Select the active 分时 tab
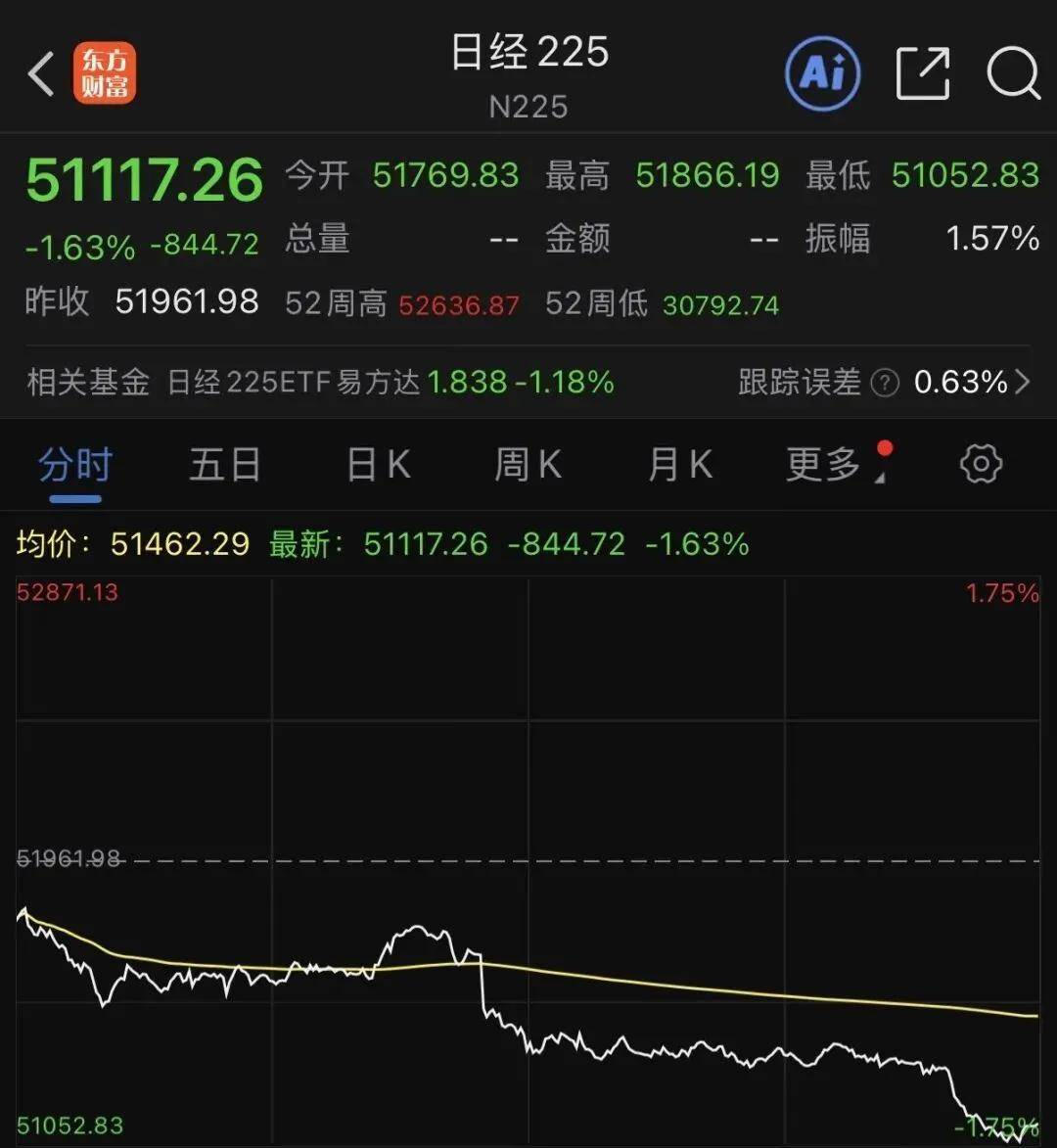Viewport: 1057px width, 1148px height. click(75, 465)
